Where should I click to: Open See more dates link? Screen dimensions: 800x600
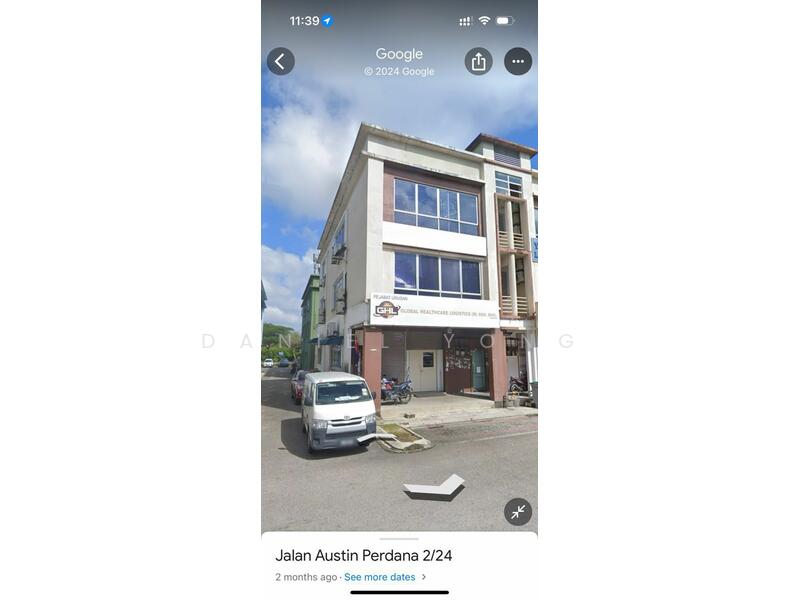click(x=380, y=577)
